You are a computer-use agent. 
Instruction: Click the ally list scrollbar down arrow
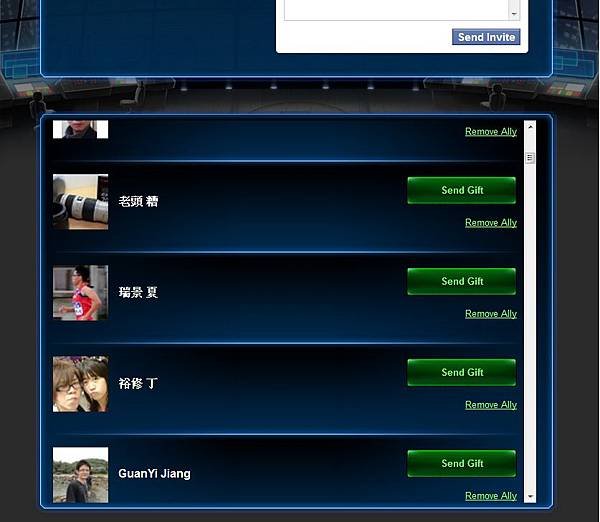tap(530, 496)
